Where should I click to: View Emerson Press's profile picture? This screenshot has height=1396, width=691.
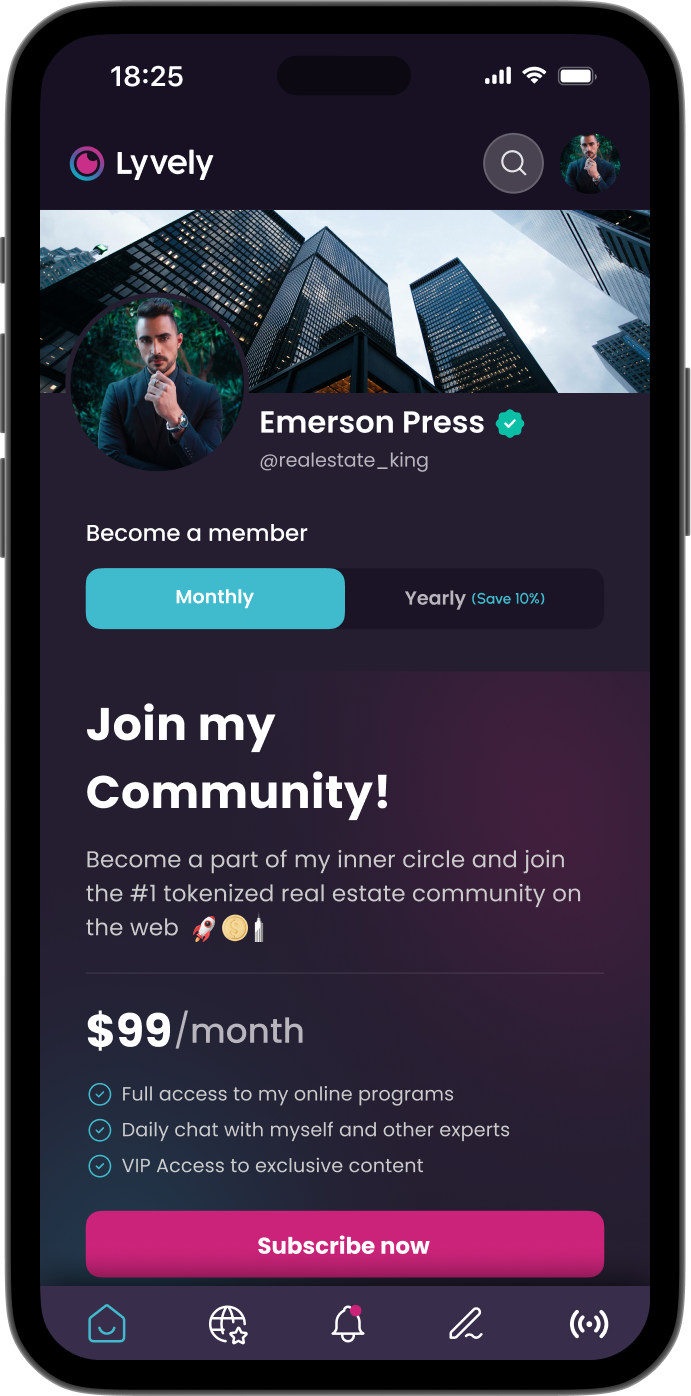157,383
